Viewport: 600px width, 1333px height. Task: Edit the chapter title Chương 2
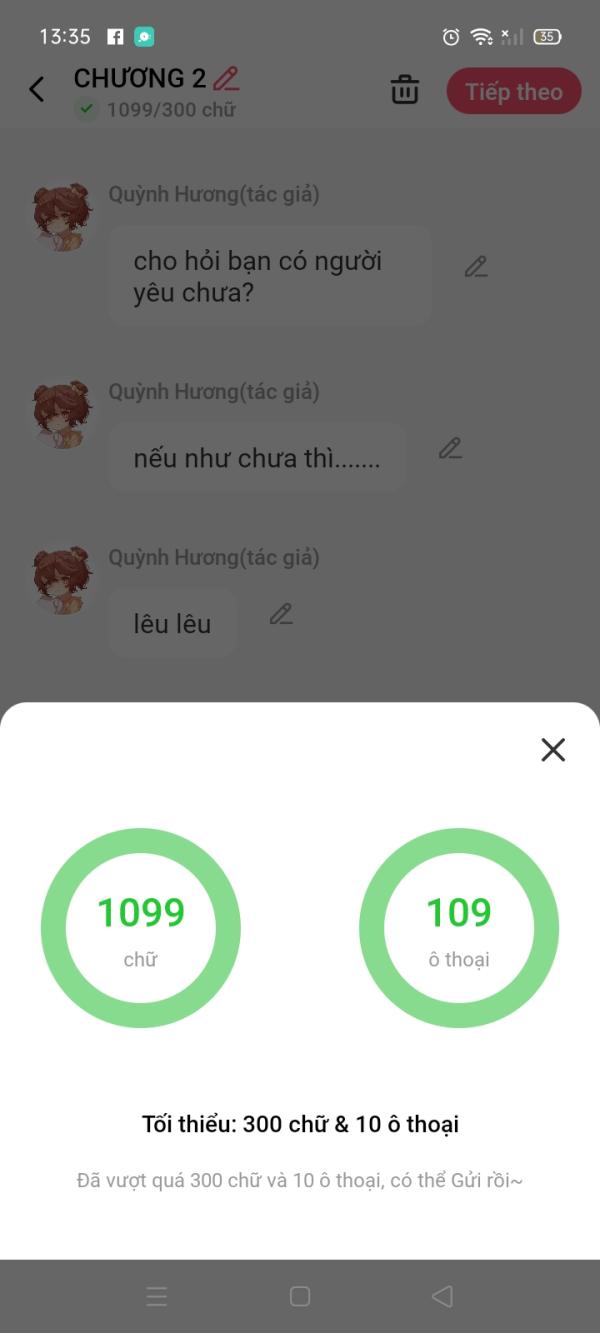tap(227, 78)
